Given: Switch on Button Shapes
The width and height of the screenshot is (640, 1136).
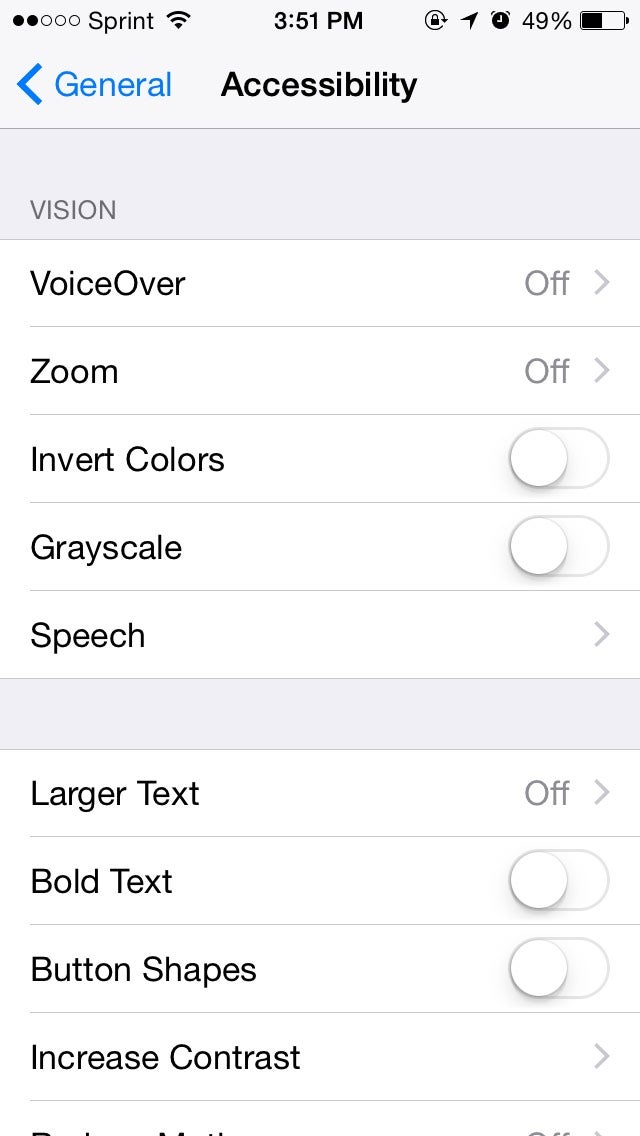Looking at the screenshot, I should [558, 970].
